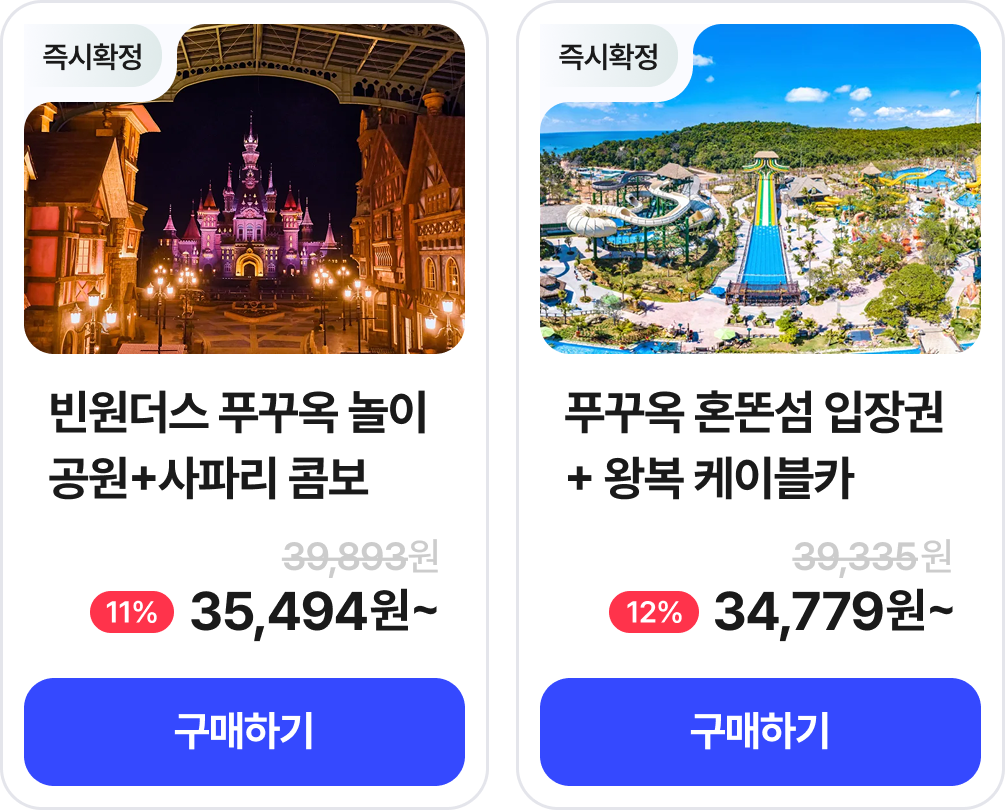
Task: Tap 구매하기 for 푸꾸옥 혼똔섬 입장권 + 왕복 케이블카
Action: coord(760,732)
